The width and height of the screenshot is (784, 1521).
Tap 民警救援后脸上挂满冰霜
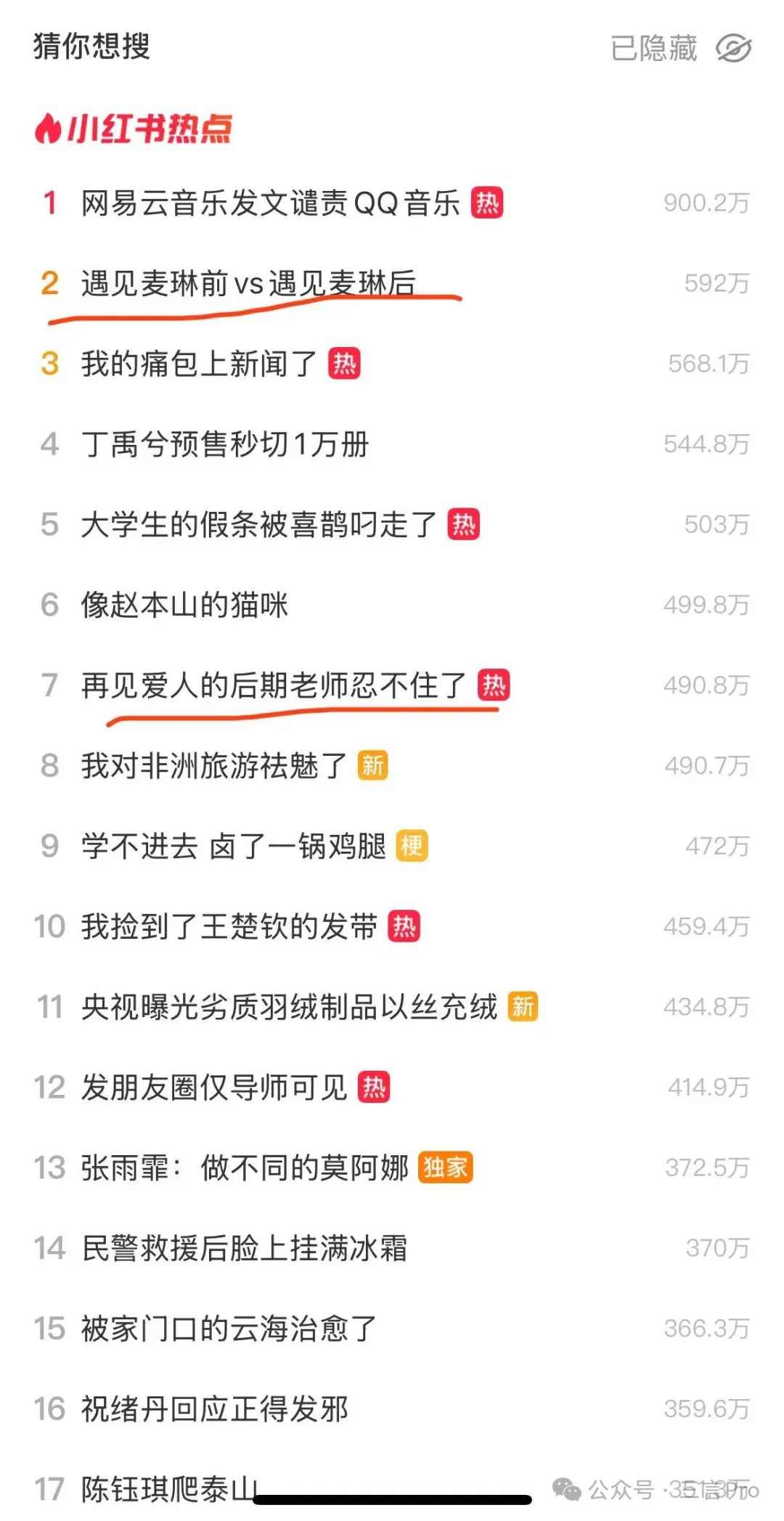[244, 1249]
